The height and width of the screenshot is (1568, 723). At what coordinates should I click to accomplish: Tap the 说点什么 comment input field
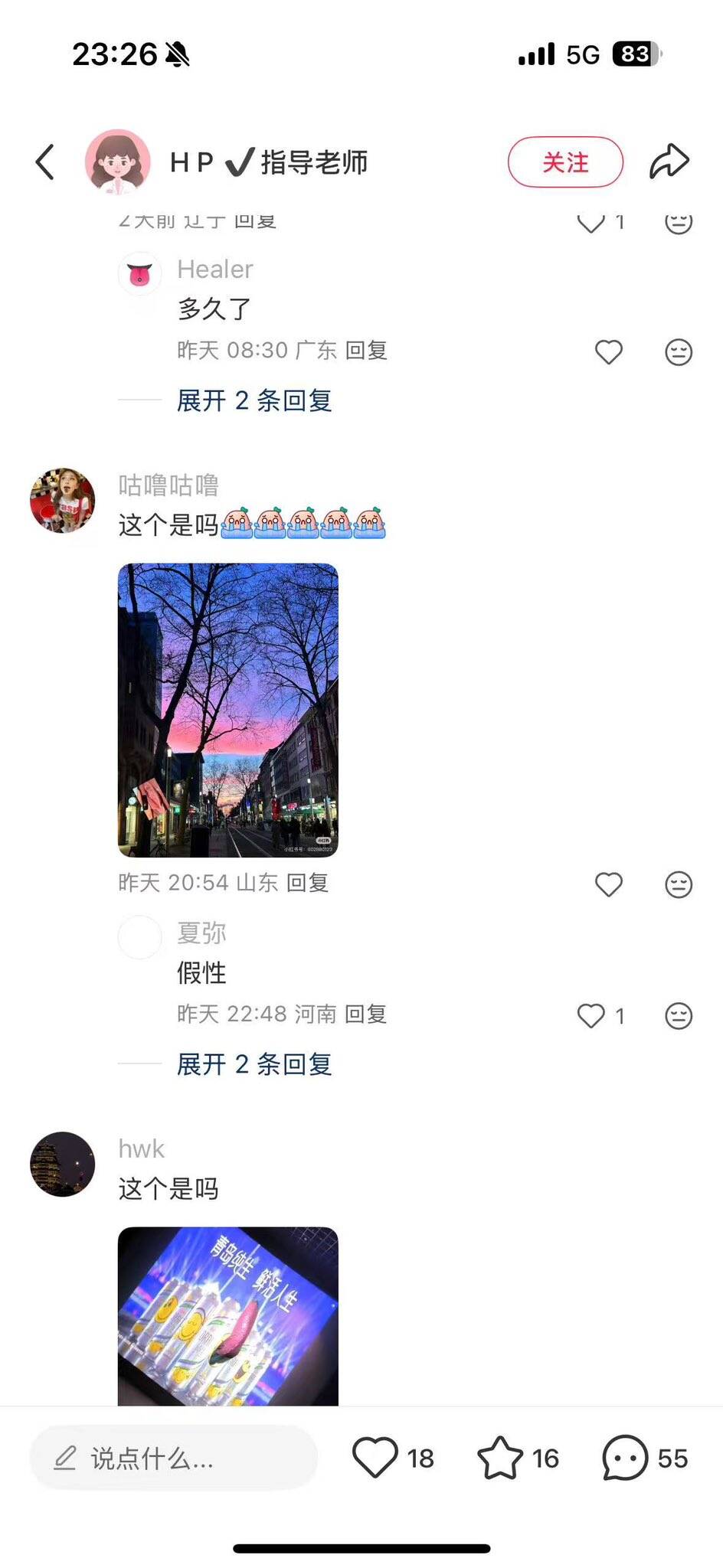[174, 1459]
